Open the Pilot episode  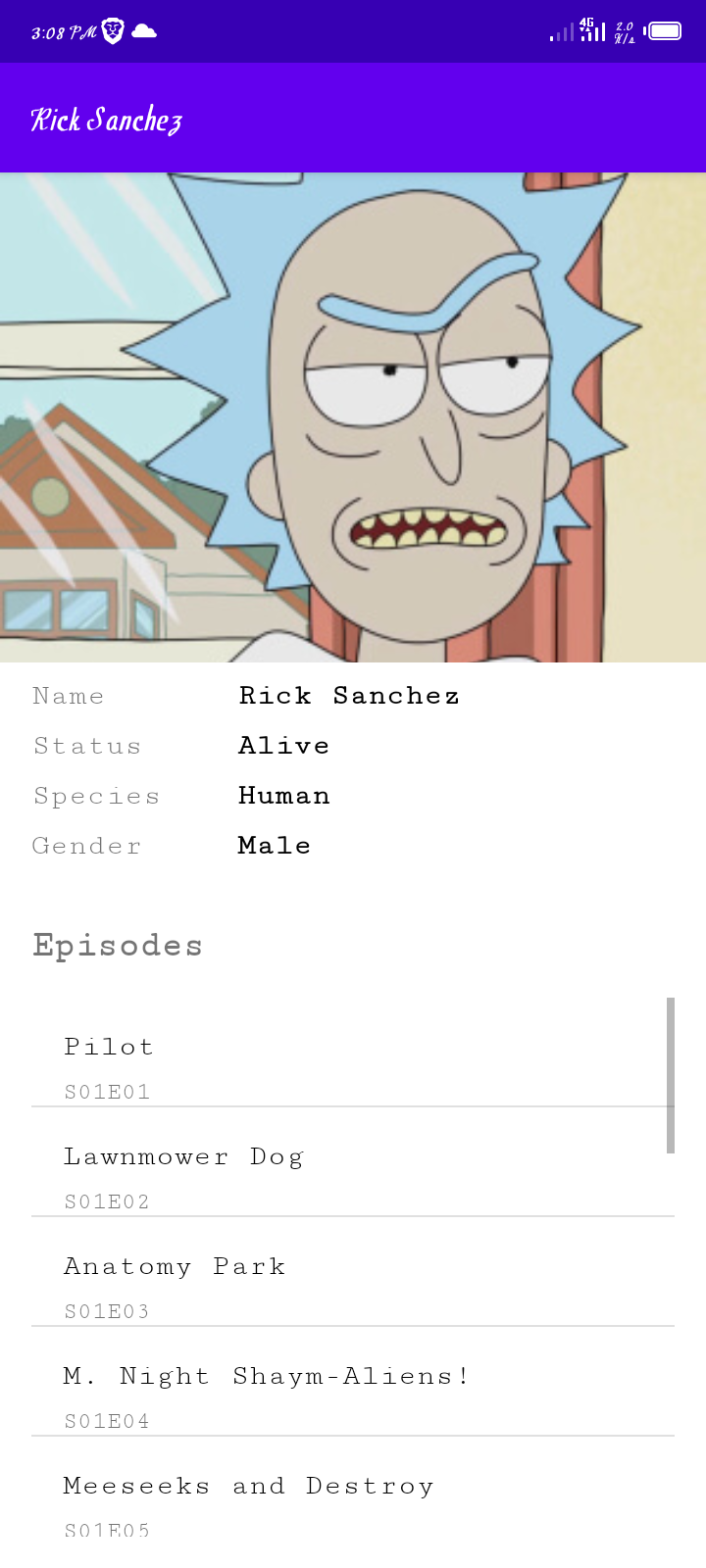(x=352, y=1064)
